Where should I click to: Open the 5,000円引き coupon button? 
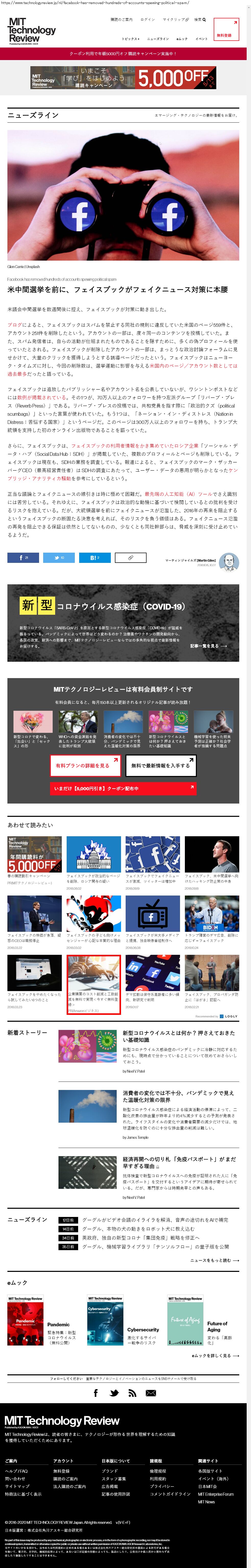click(123, 788)
